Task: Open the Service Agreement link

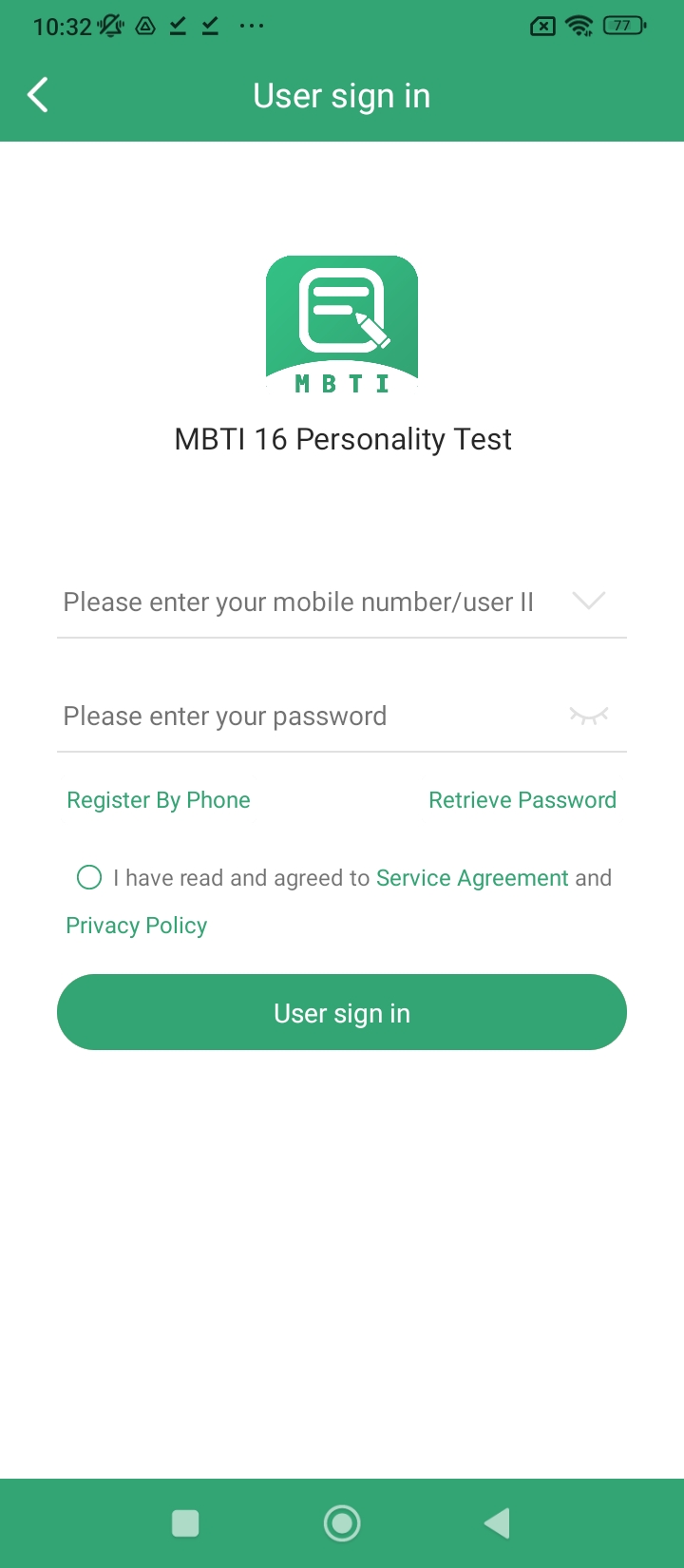Action: [x=472, y=878]
